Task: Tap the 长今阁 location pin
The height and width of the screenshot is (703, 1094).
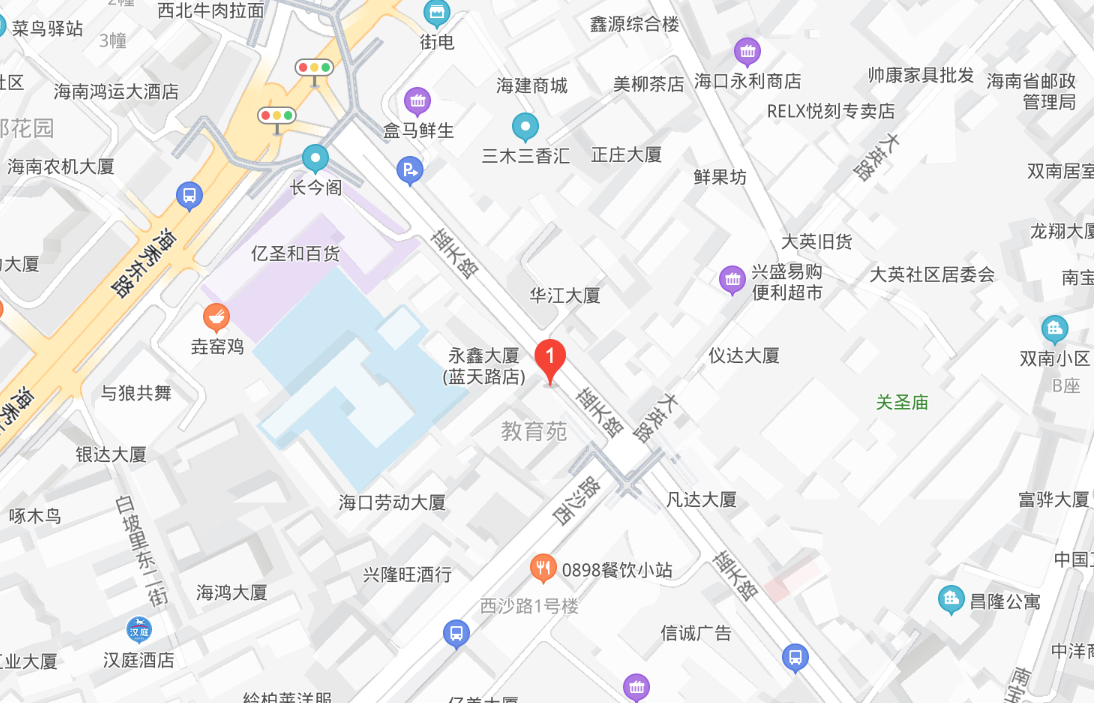Action: (x=316, y=158)
